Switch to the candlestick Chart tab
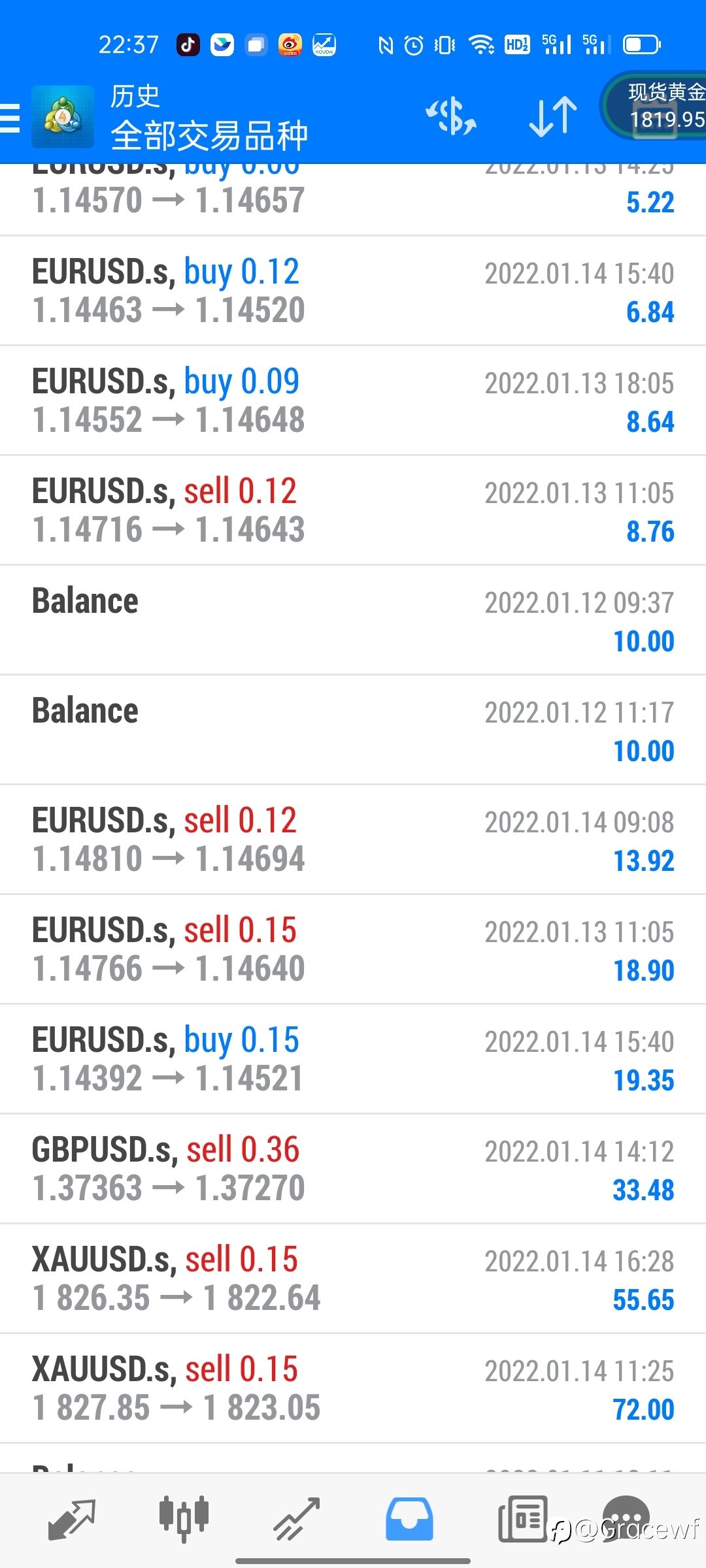Viewport: 706px width, 1568px height. point(184,1519)
